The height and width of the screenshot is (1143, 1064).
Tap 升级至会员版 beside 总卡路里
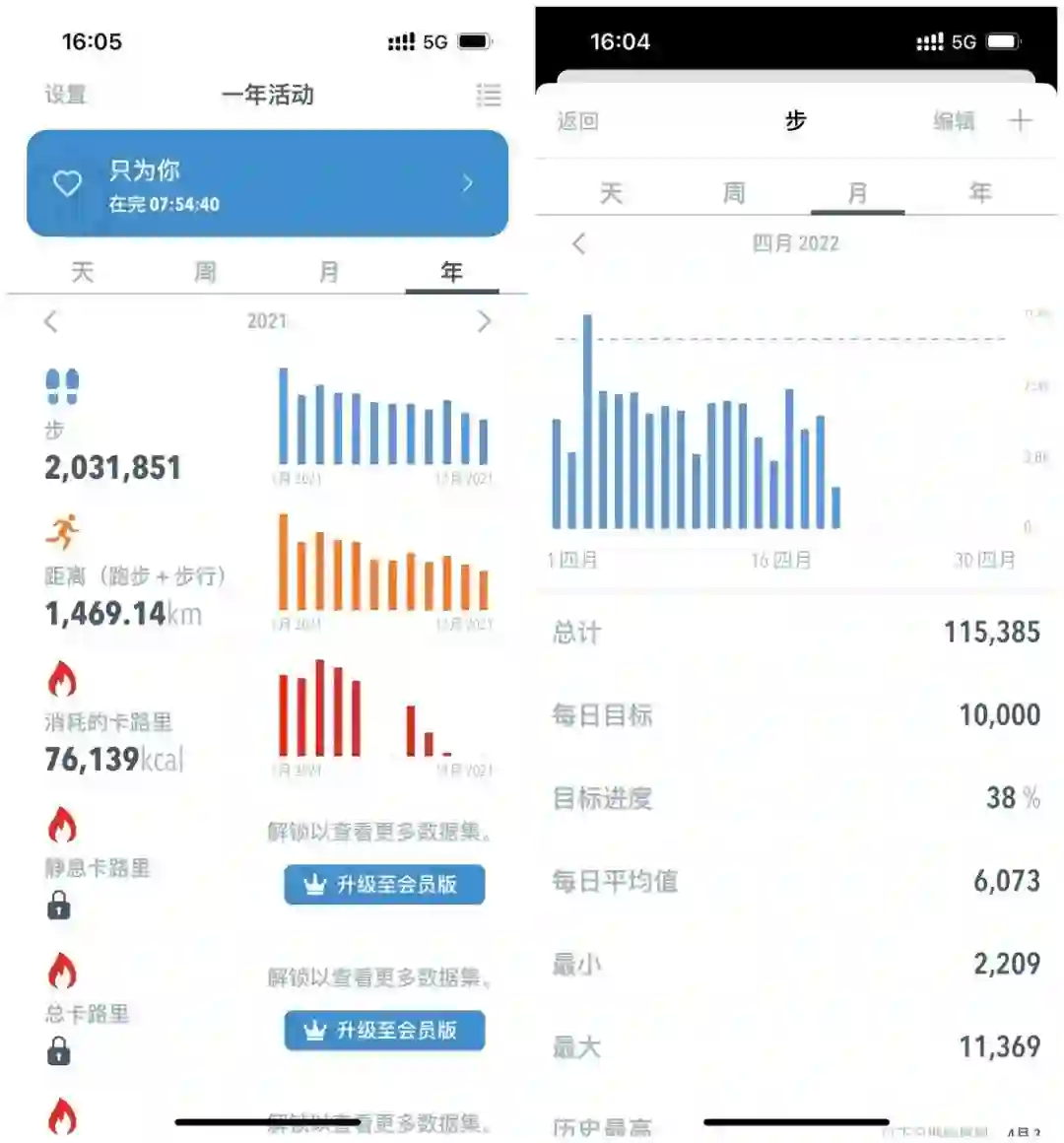click(384, 1030)
